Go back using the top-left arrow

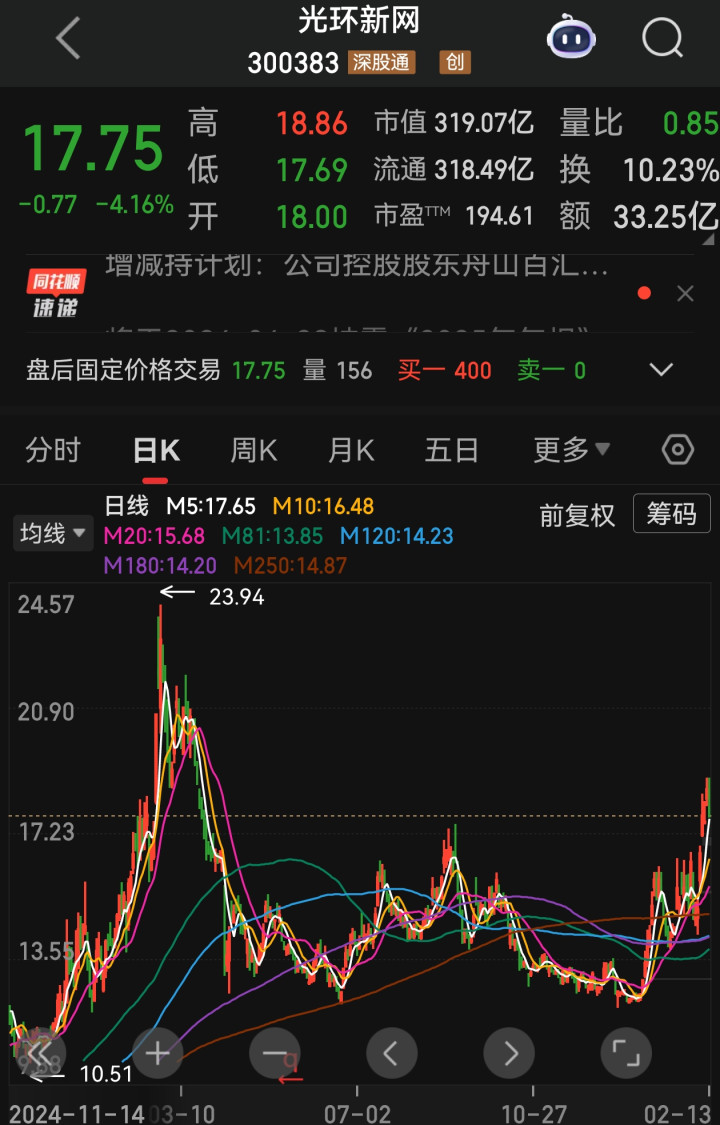pyautogui.click(x=67, y=39)
